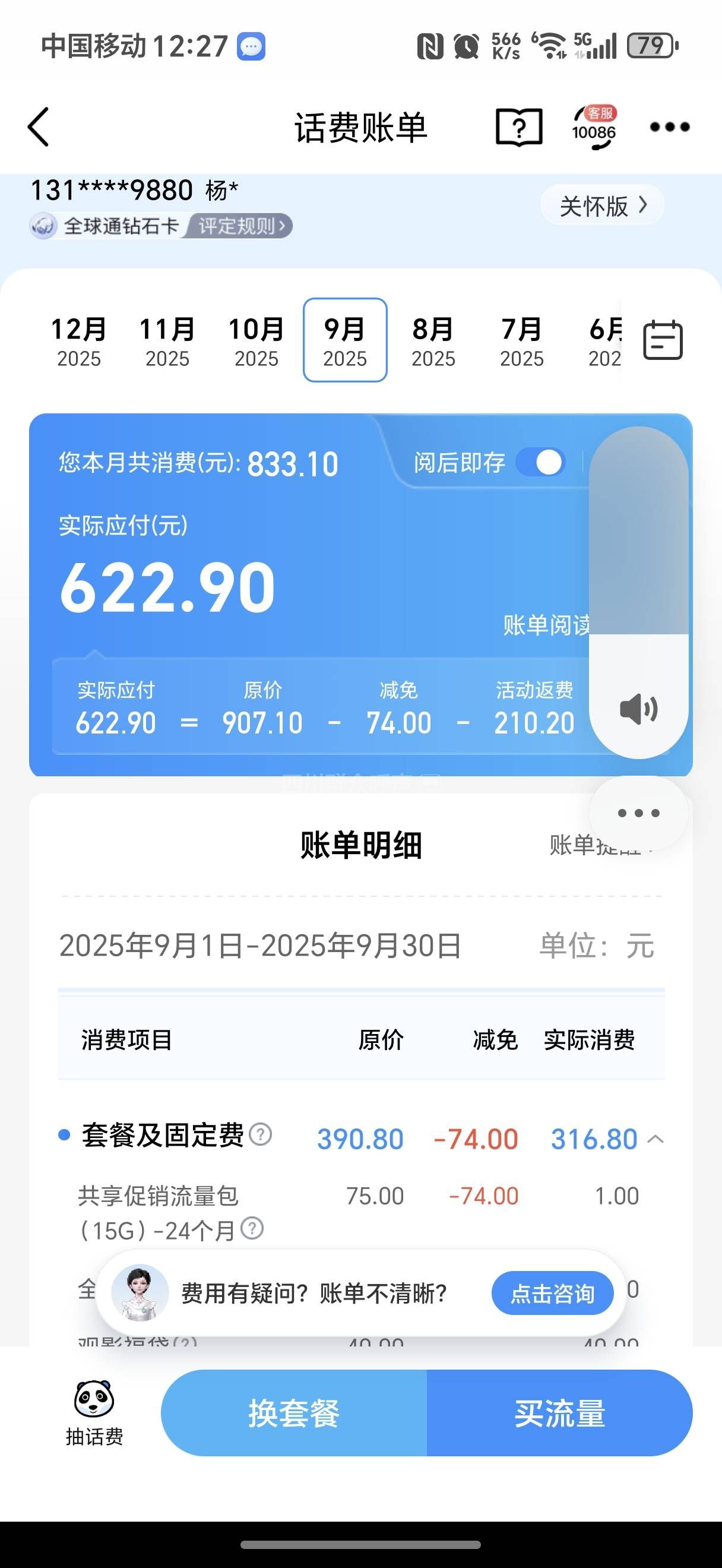Open the three-dot menu below the volume panel
Image resolution: width=722 pixels, height=1568 pixels.
(x=638, y=813)
